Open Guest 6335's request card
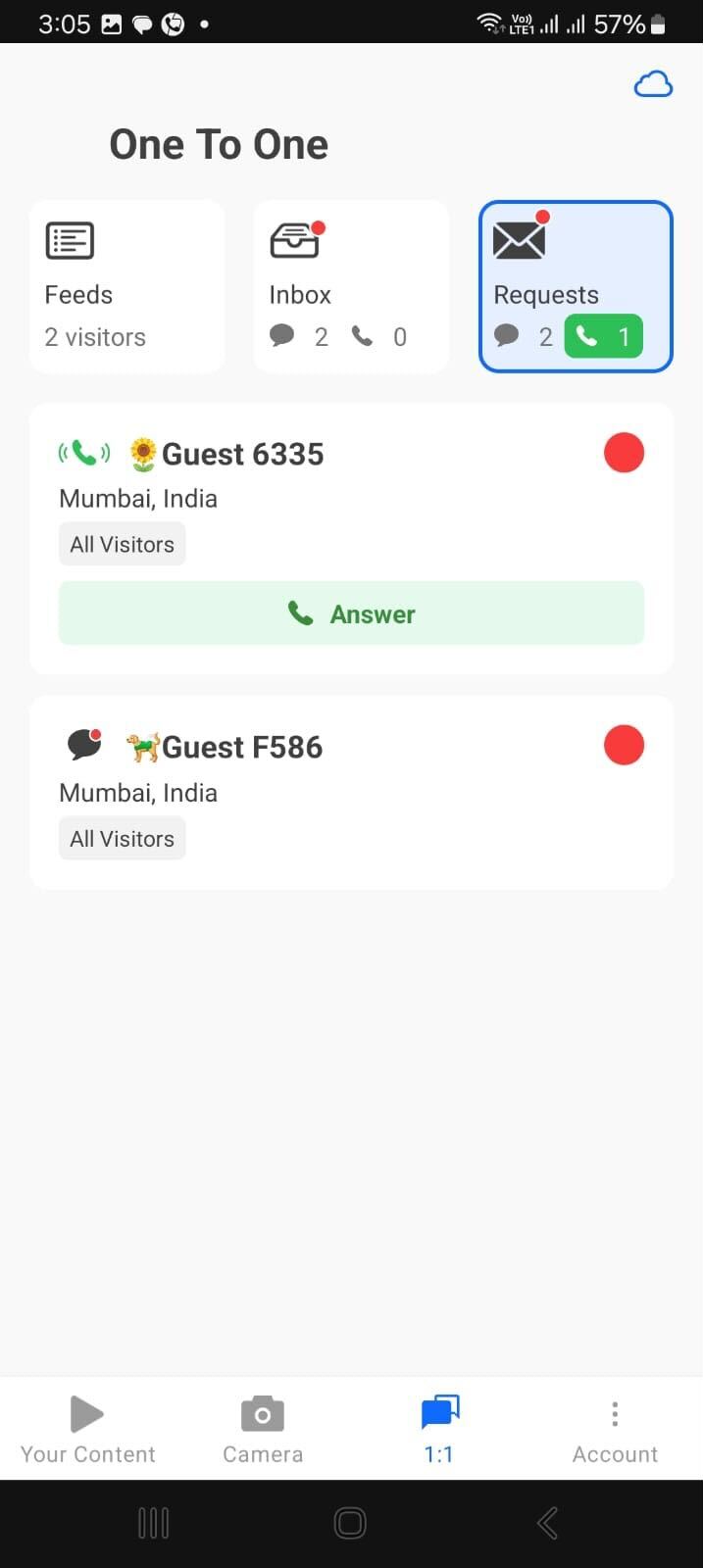The width and height of the screenshot is (703, 1568). [351, 538]
